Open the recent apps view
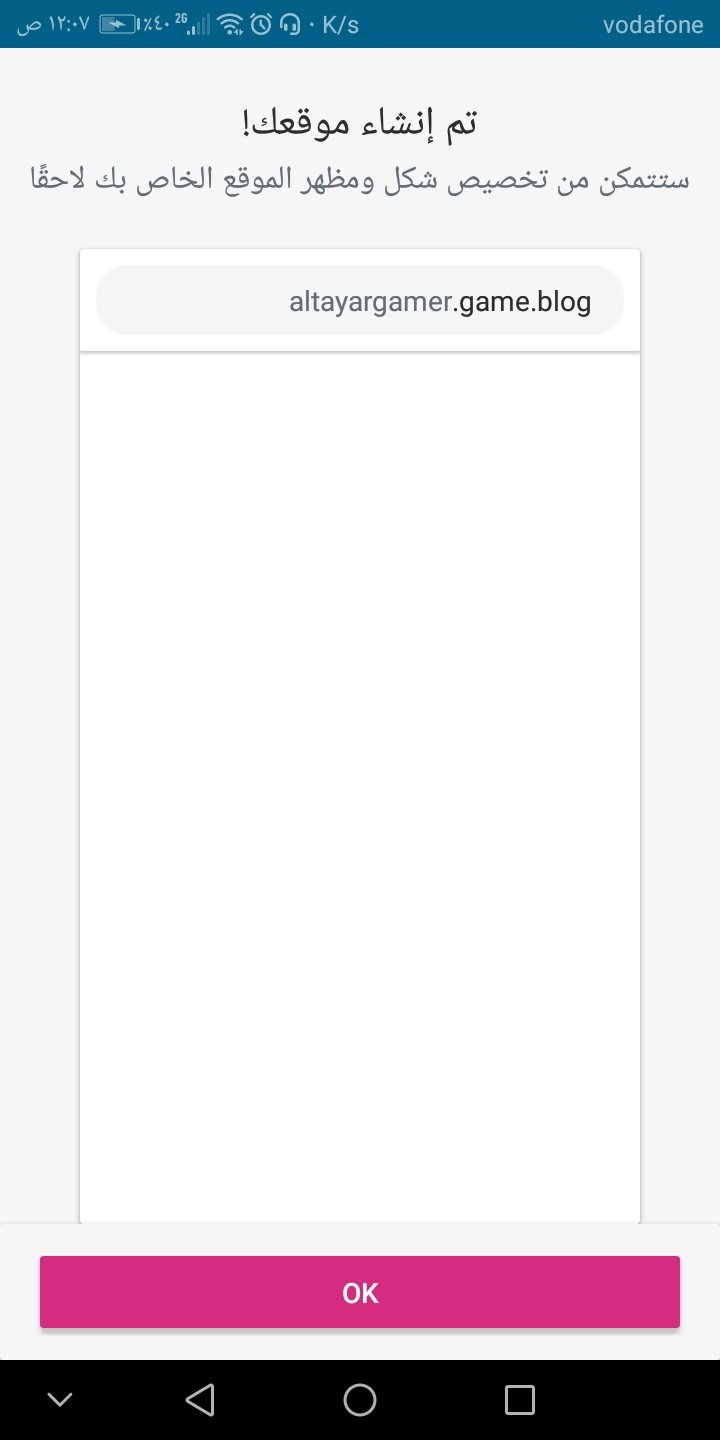Image resolution: width=720 pixels, height=1440 pixels. 519,1399
